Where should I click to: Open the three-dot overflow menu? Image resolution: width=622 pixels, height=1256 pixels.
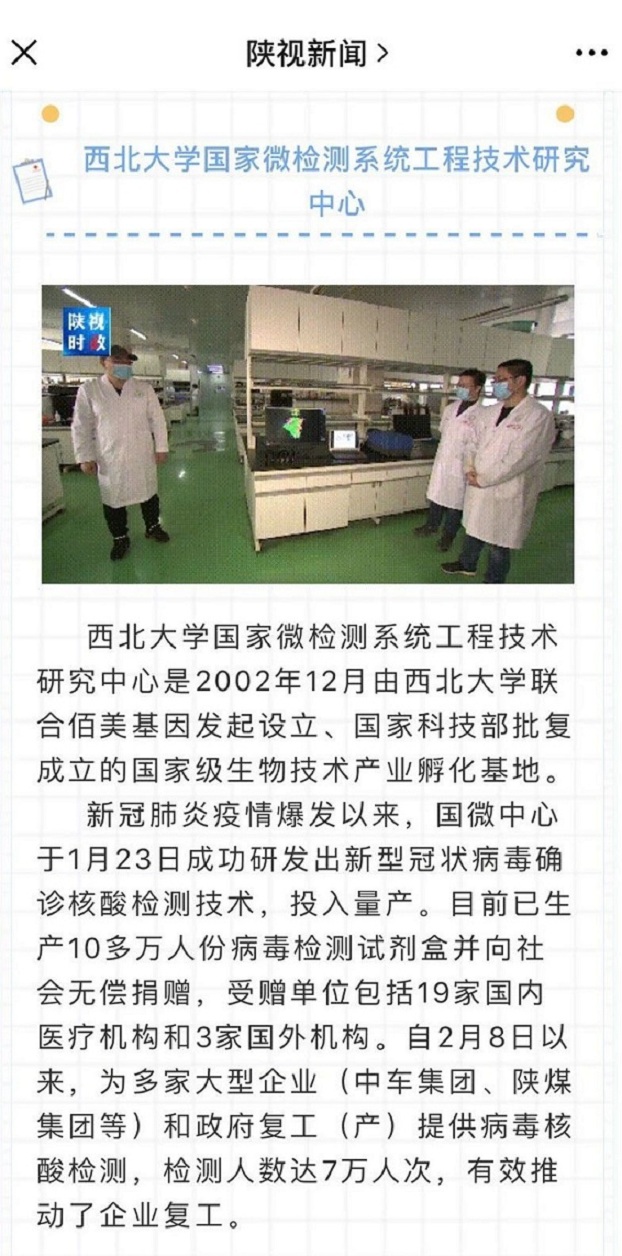tap(591, 53)
